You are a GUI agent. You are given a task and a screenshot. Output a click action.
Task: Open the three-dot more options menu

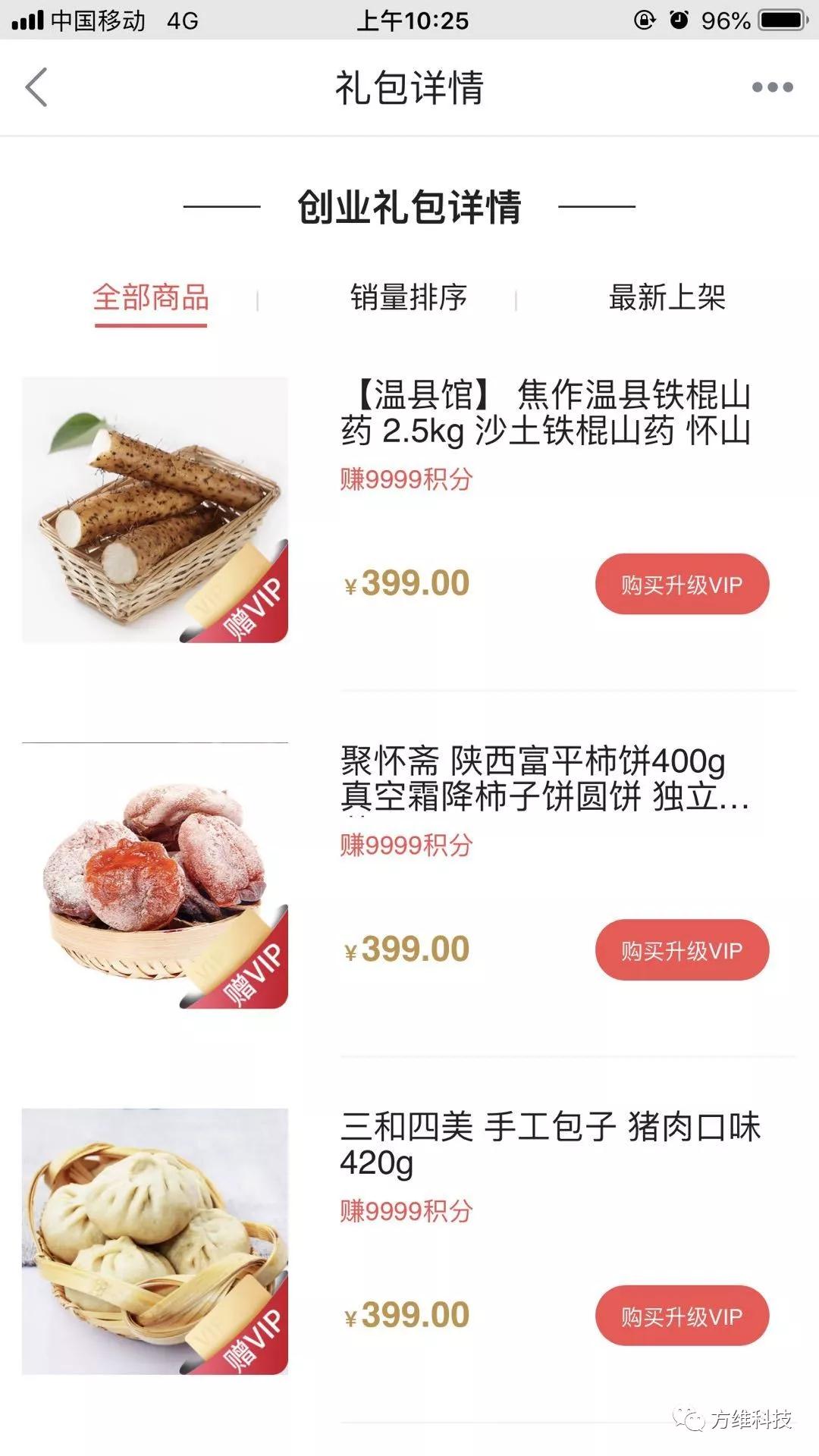(x=772, y=87)
